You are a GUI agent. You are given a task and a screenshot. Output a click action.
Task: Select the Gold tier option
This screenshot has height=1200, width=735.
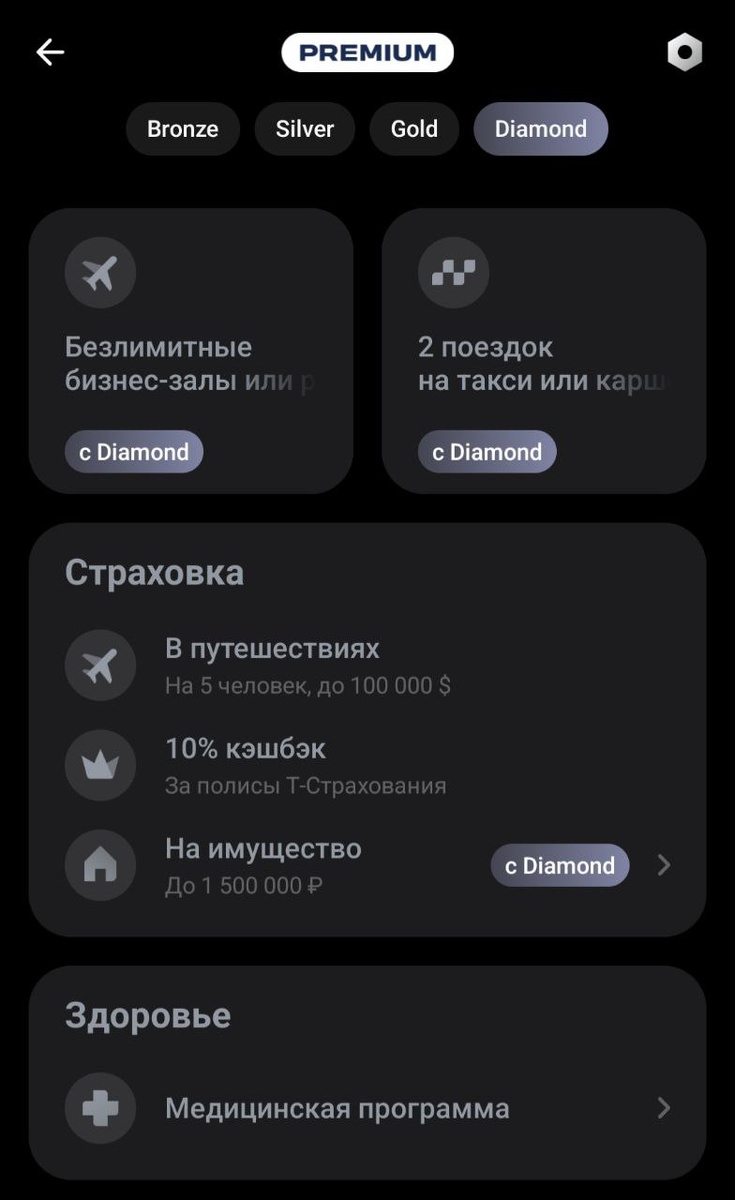pos(413,128)
